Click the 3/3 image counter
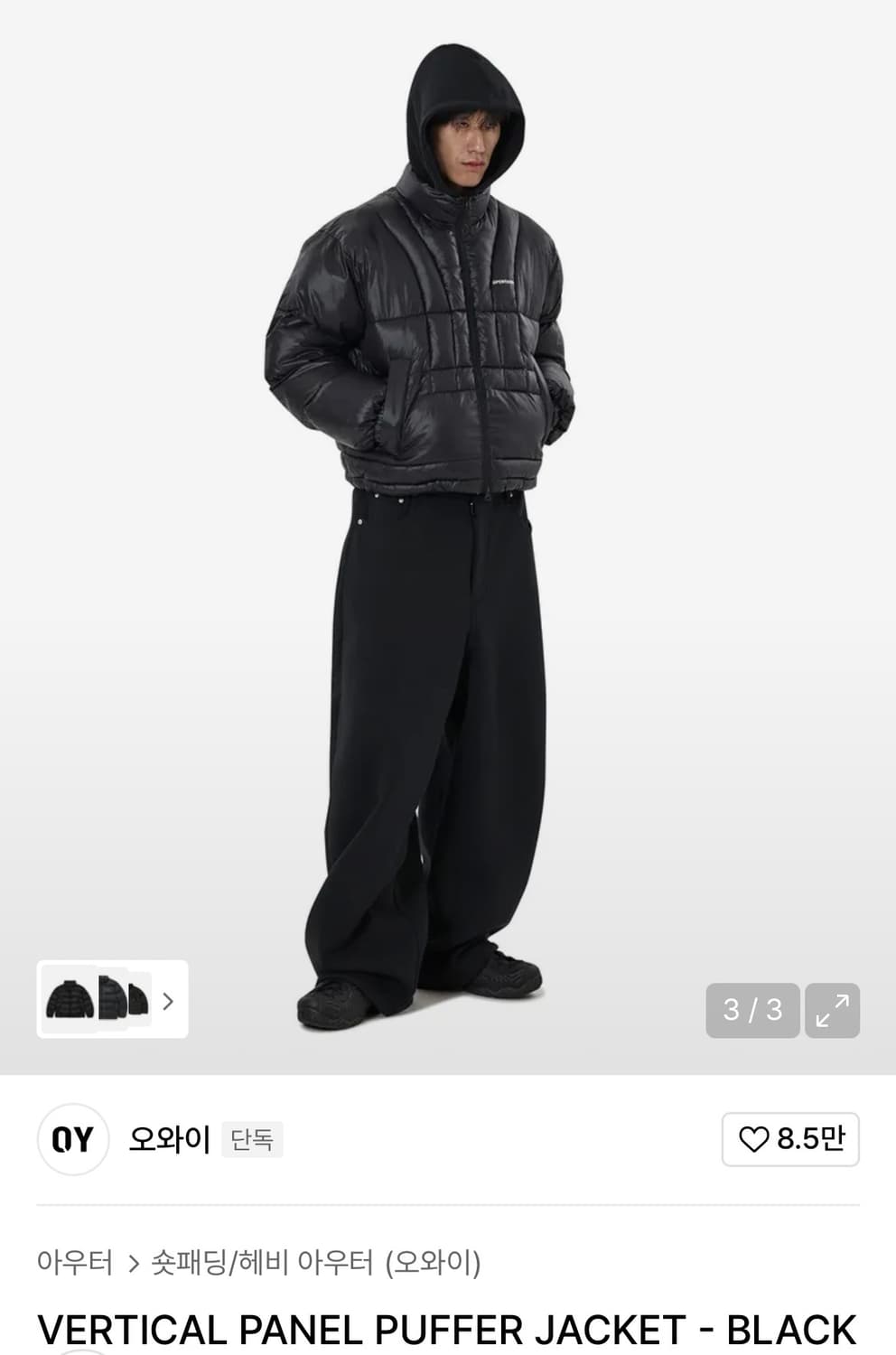 [x=752, y=1009]
